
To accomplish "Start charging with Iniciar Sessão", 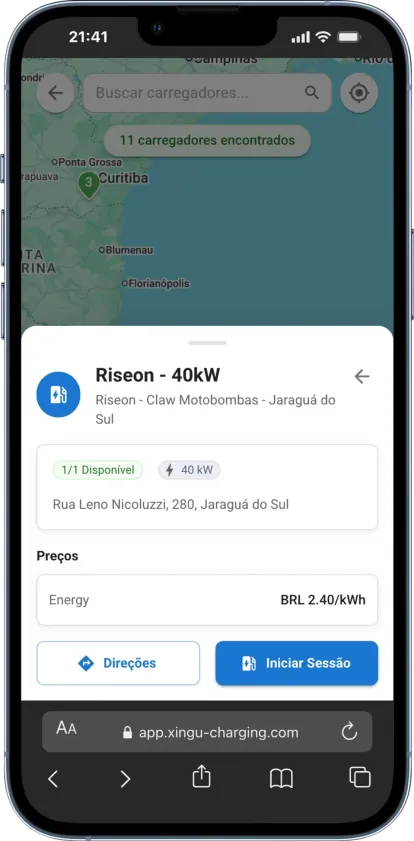I will [x=297, y=663].
